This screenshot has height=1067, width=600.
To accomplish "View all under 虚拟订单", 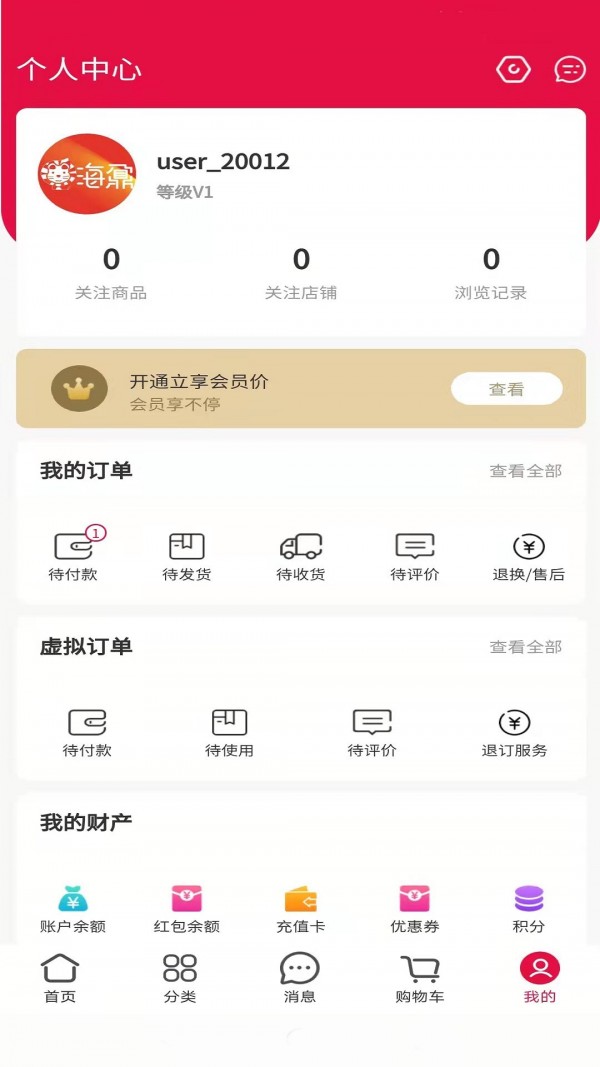I will click(x=525, y=647).
